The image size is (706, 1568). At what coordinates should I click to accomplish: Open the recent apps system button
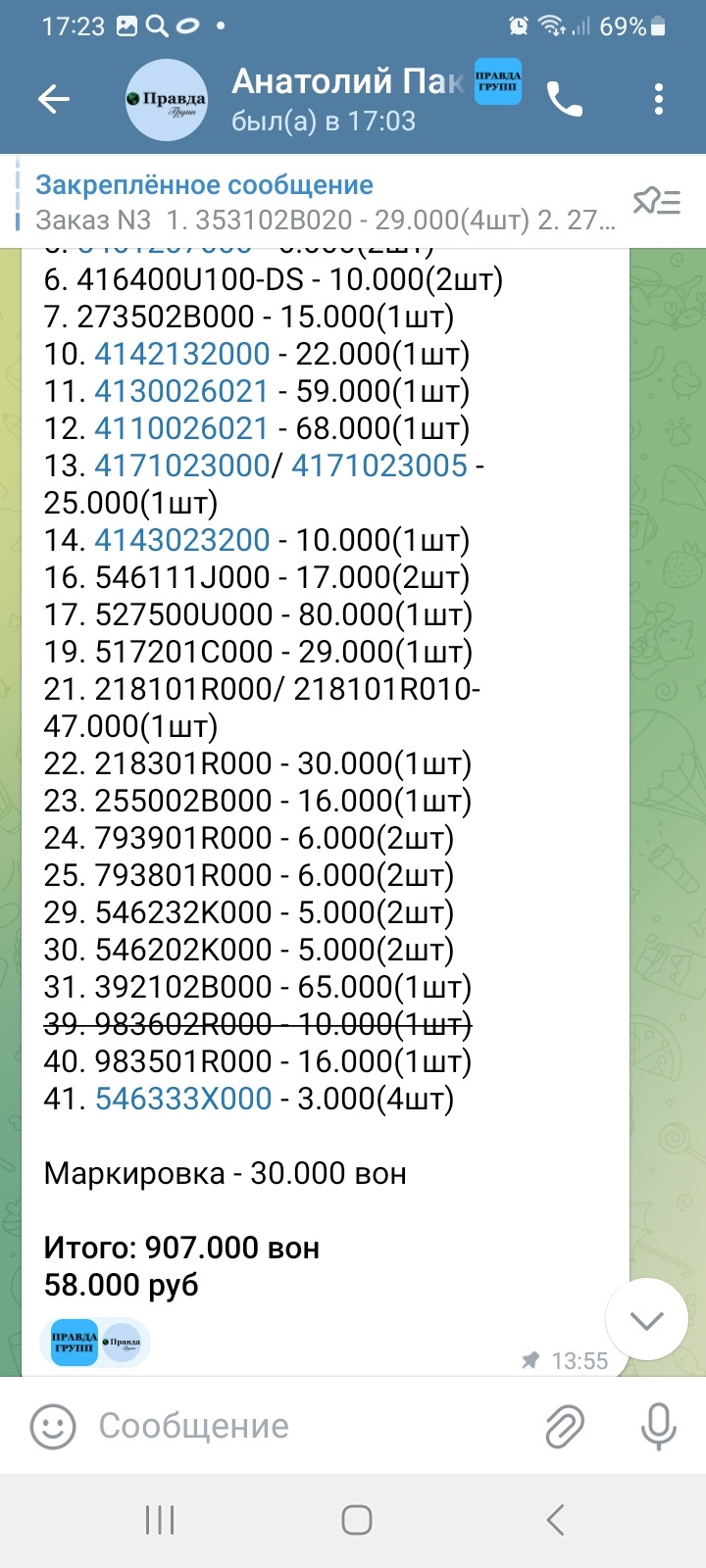coord(160,1520)
